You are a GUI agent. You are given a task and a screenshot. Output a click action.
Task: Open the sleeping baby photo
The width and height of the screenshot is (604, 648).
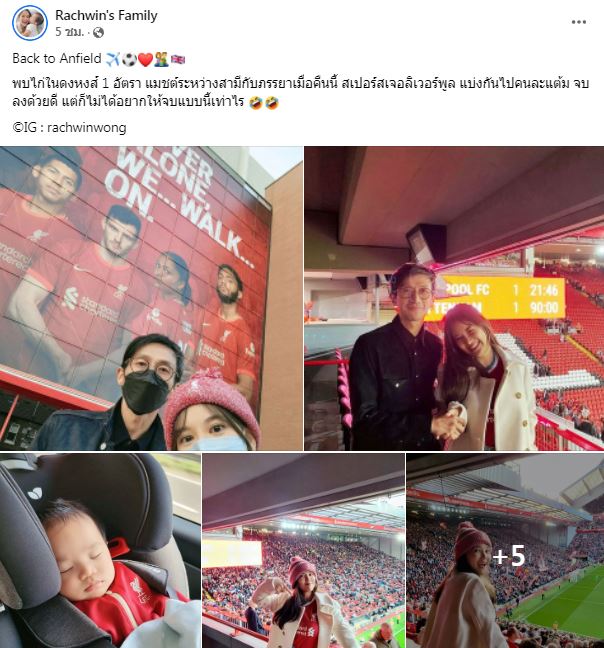100,550
